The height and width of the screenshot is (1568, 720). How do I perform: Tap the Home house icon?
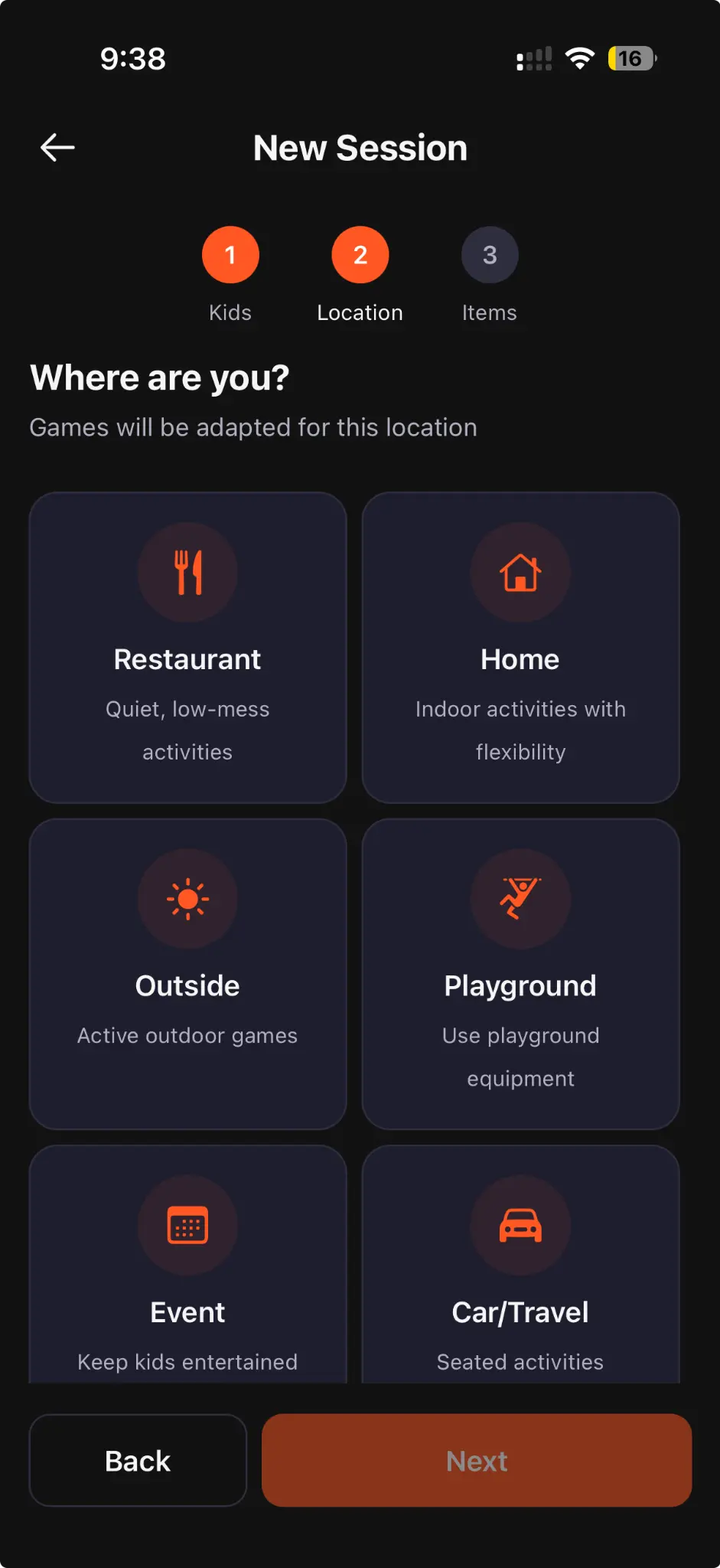(520, 573)
